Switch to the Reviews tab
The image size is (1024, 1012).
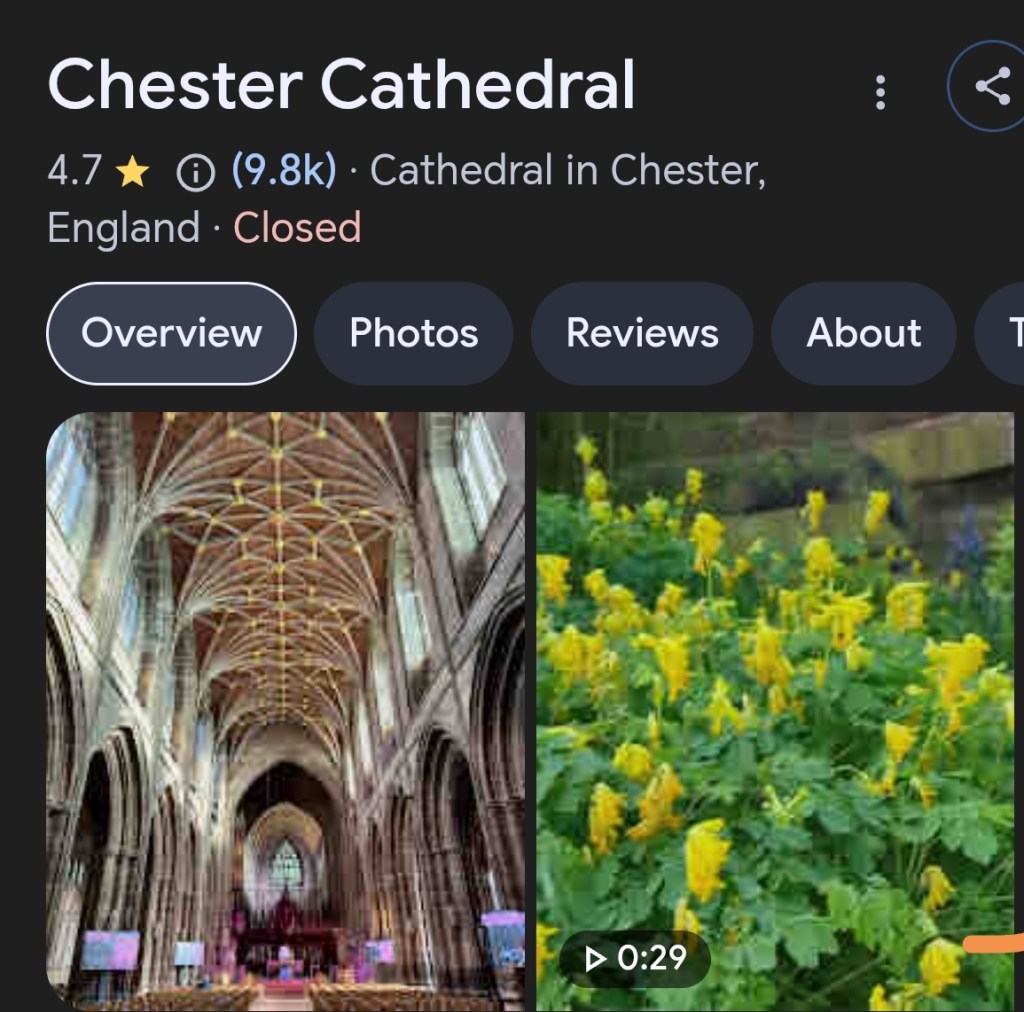pos(642,333)
